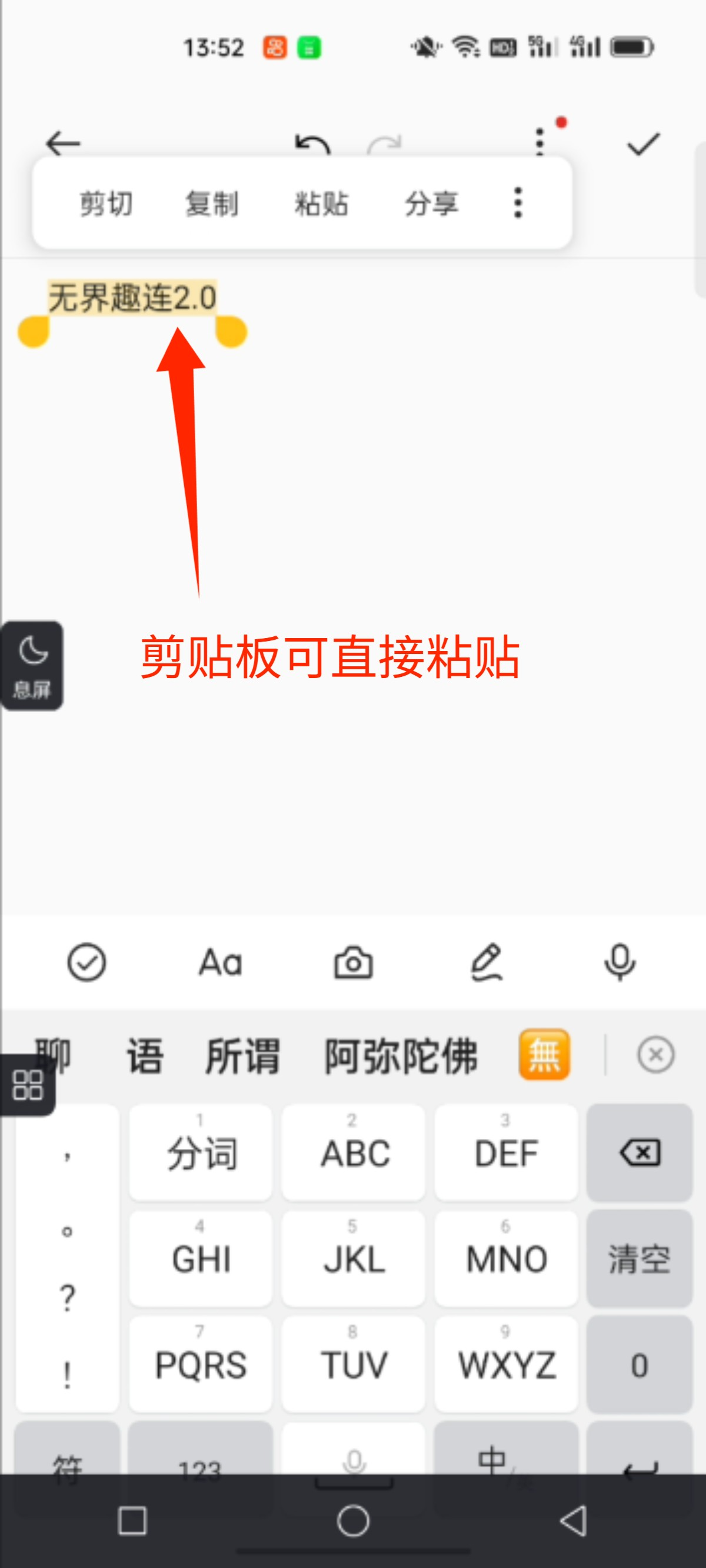Select 分享 from the context menu
The width and height of the screenshot is (706, 1568).
[431, 204]
